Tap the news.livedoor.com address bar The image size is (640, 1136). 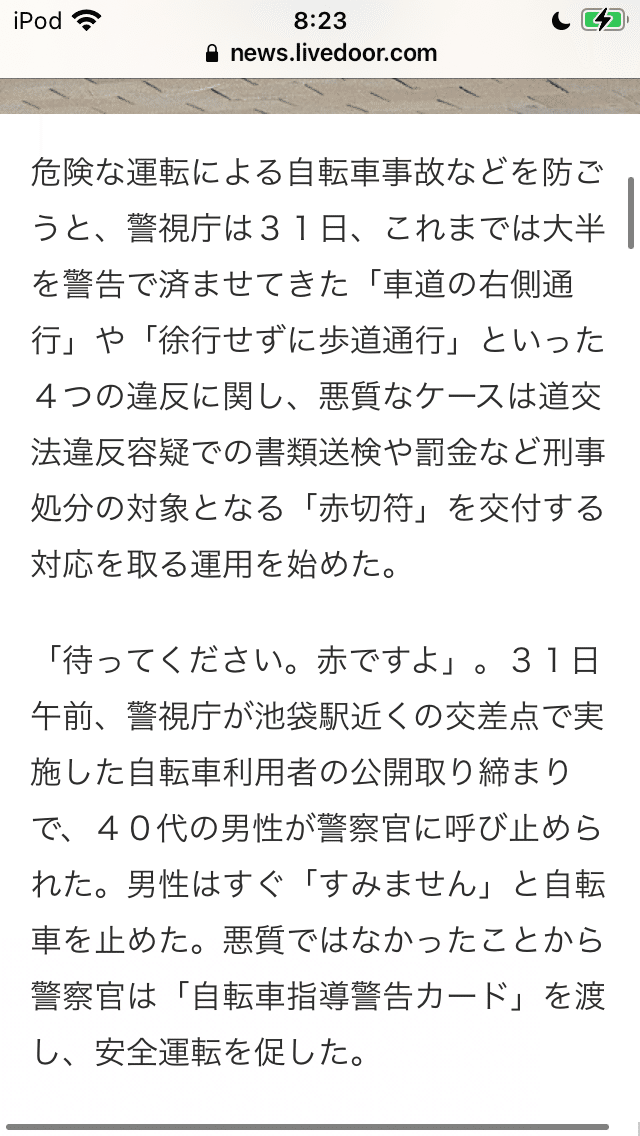[321, 54]
